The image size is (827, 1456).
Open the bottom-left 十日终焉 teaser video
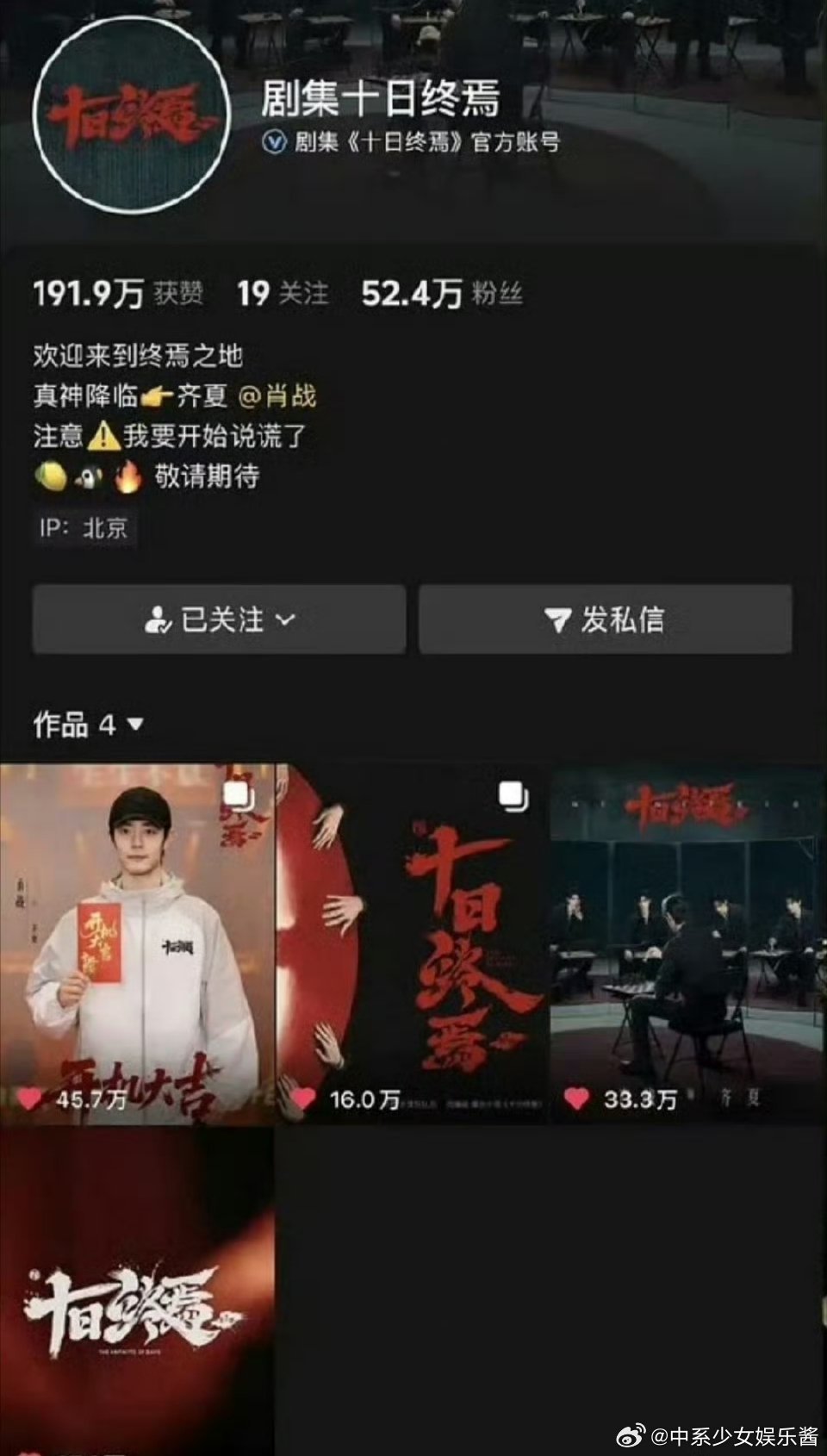coord(138,1284)
